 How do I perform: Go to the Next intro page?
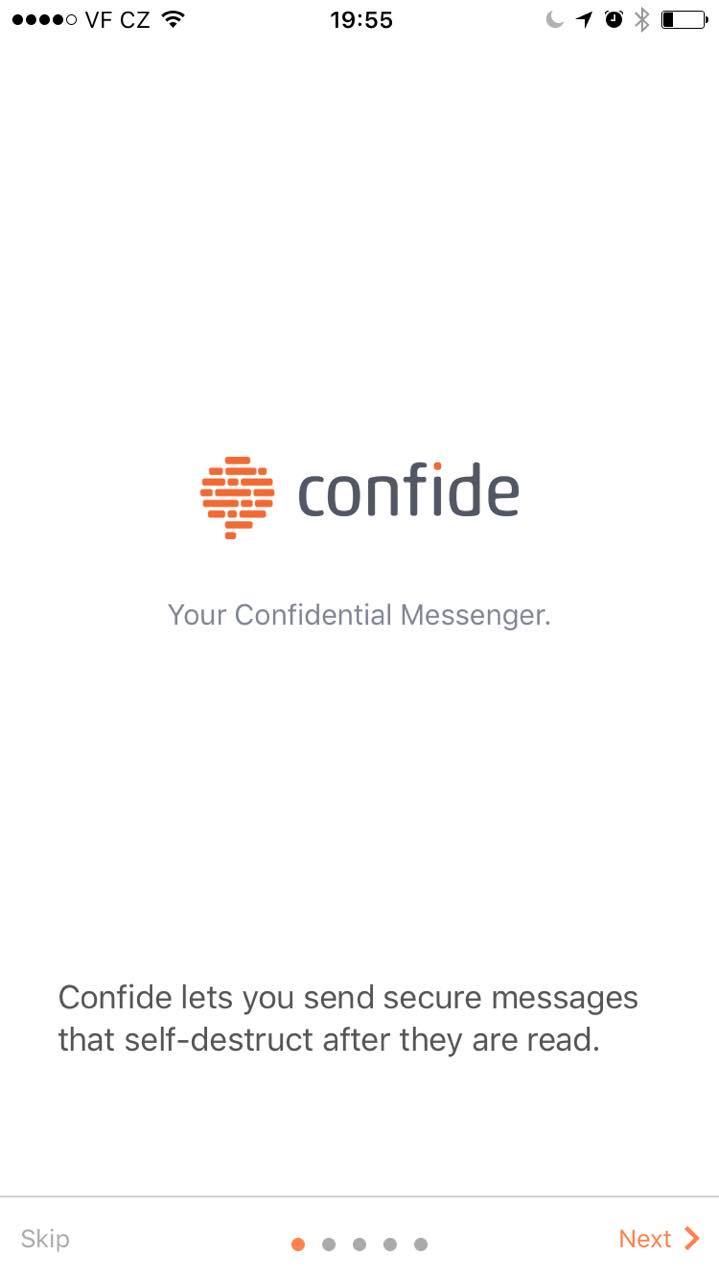tap(659, 1239)
